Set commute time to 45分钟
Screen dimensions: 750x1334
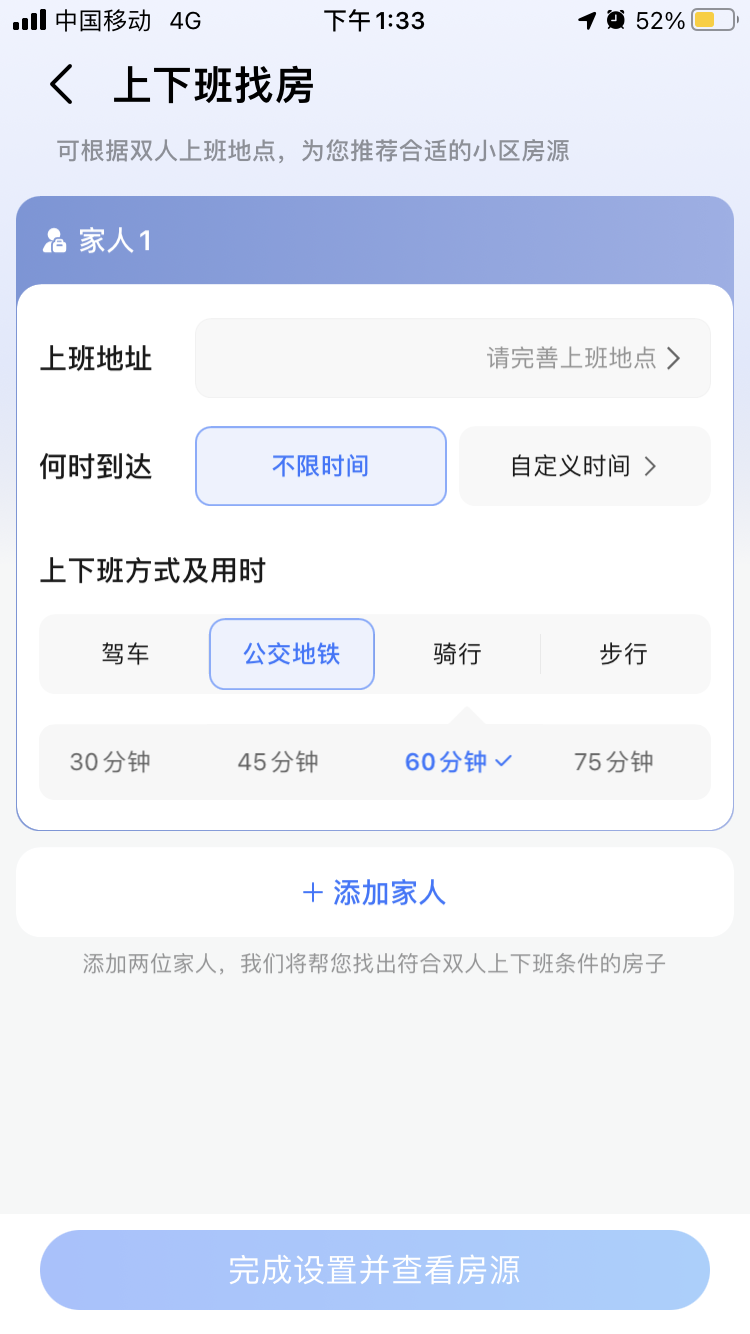278,762
